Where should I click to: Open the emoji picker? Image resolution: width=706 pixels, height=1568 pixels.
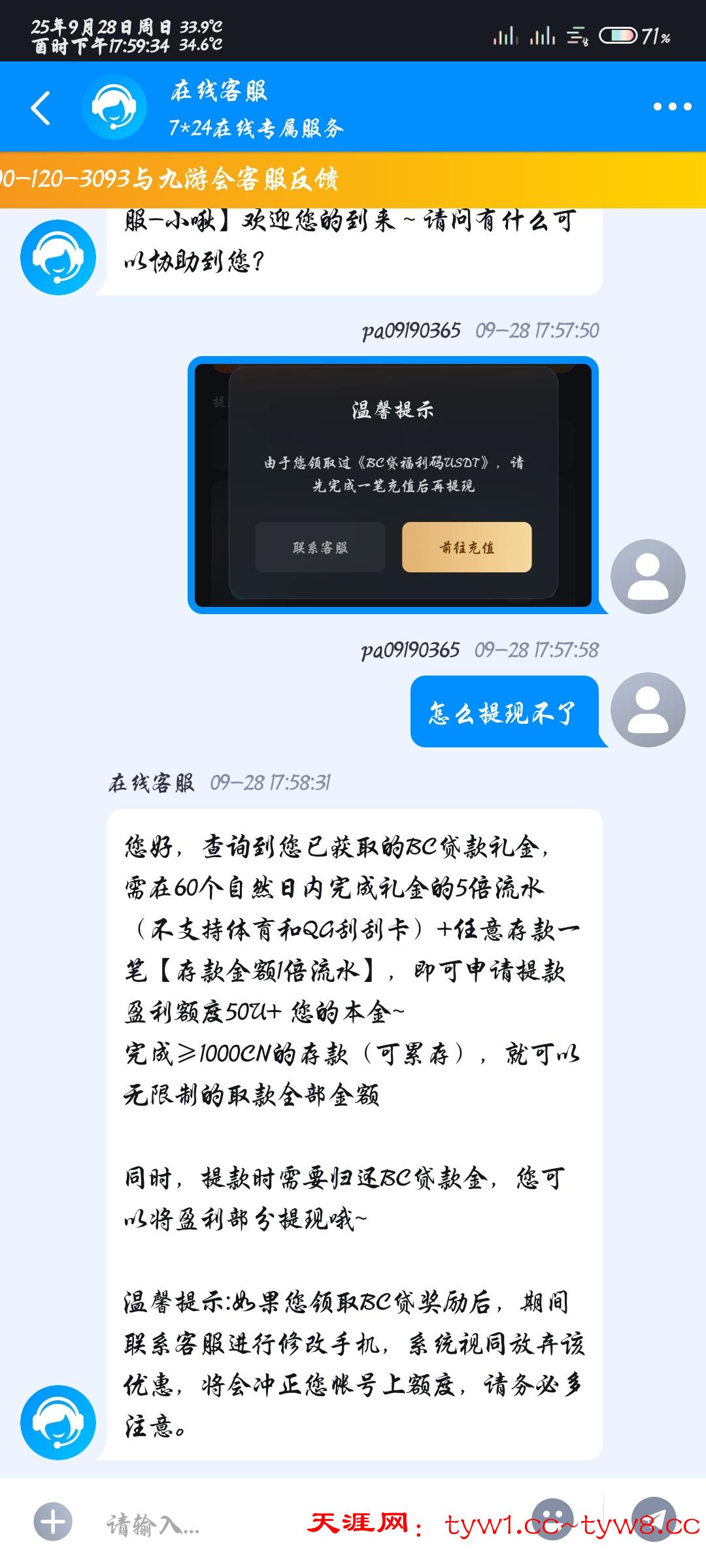pyautogui.click(x=552, y=1518)
